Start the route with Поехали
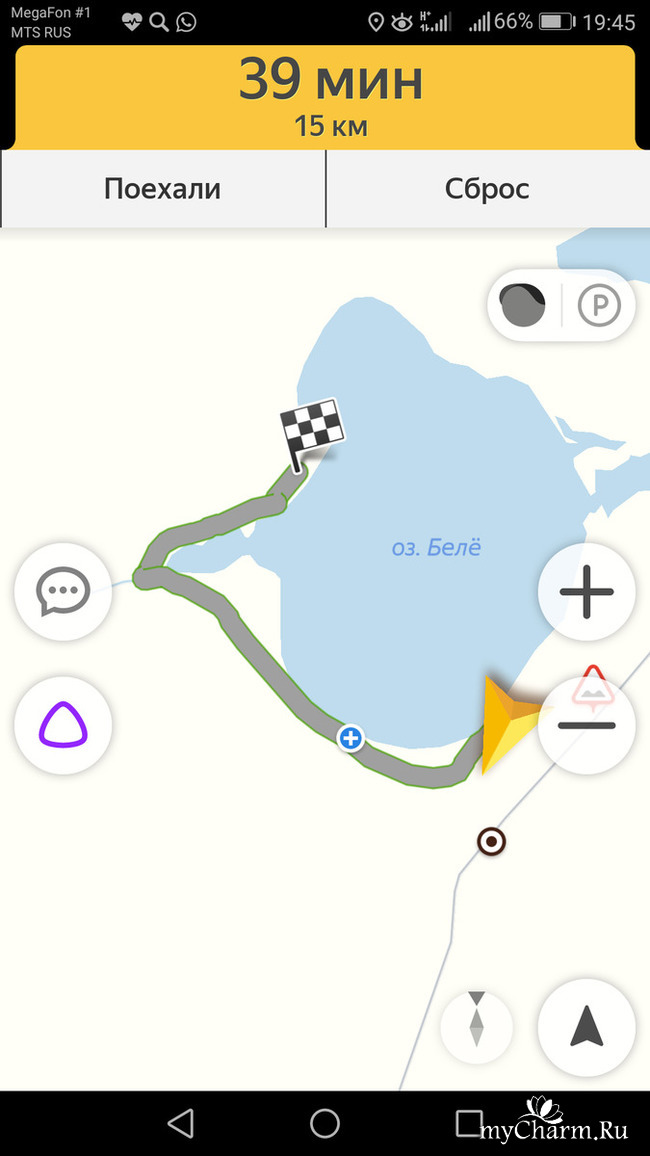 tap(163, 189)
